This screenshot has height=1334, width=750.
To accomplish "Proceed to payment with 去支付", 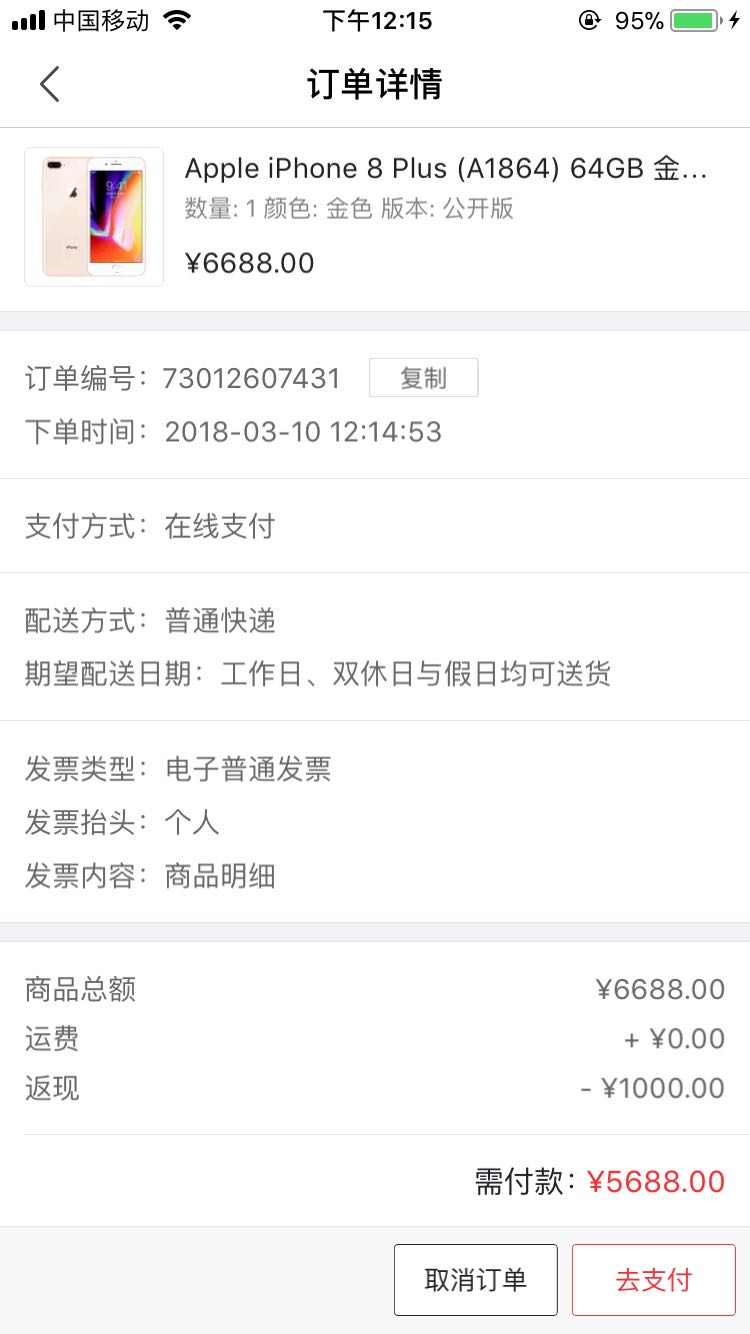I will tap(653, 1280).
